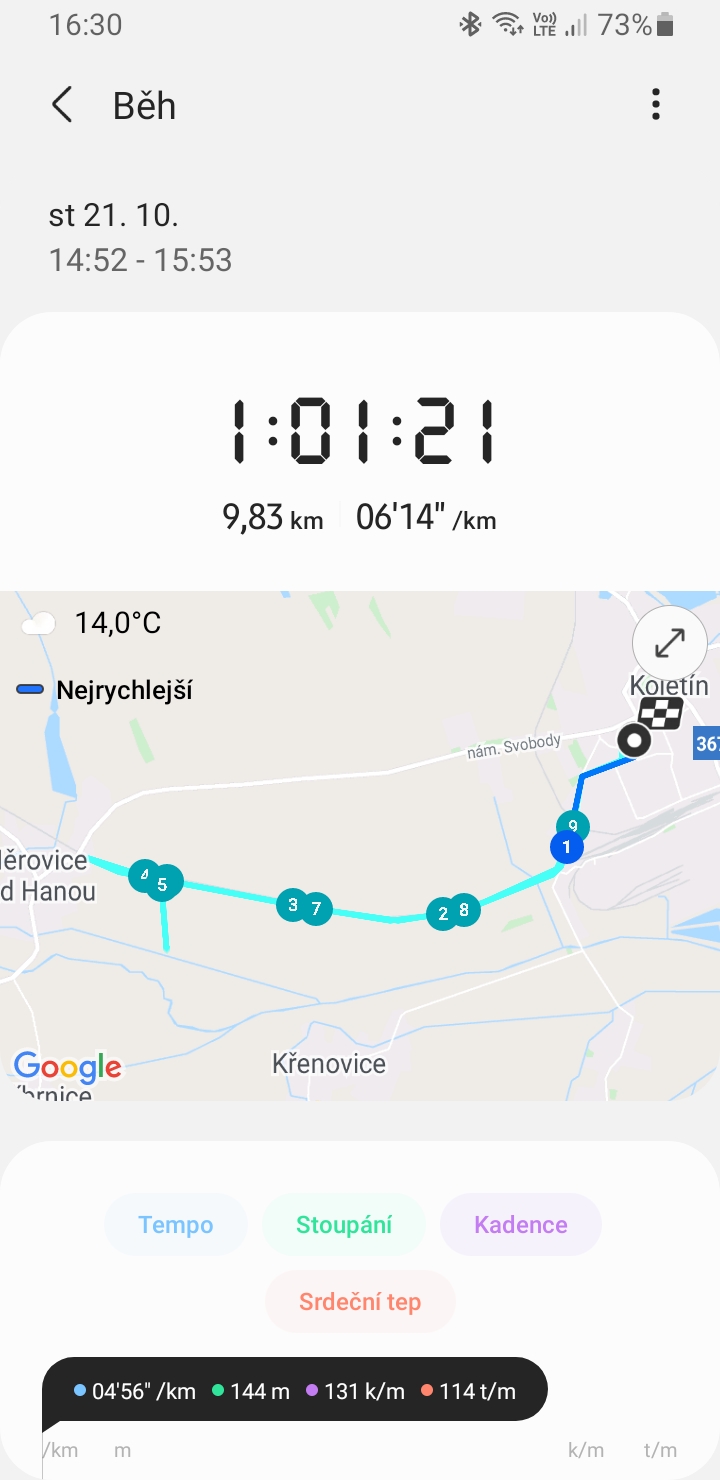This screenshot has width=720, height=1480.
Task: Expand the route map to full screen
Action: (669, 642)
